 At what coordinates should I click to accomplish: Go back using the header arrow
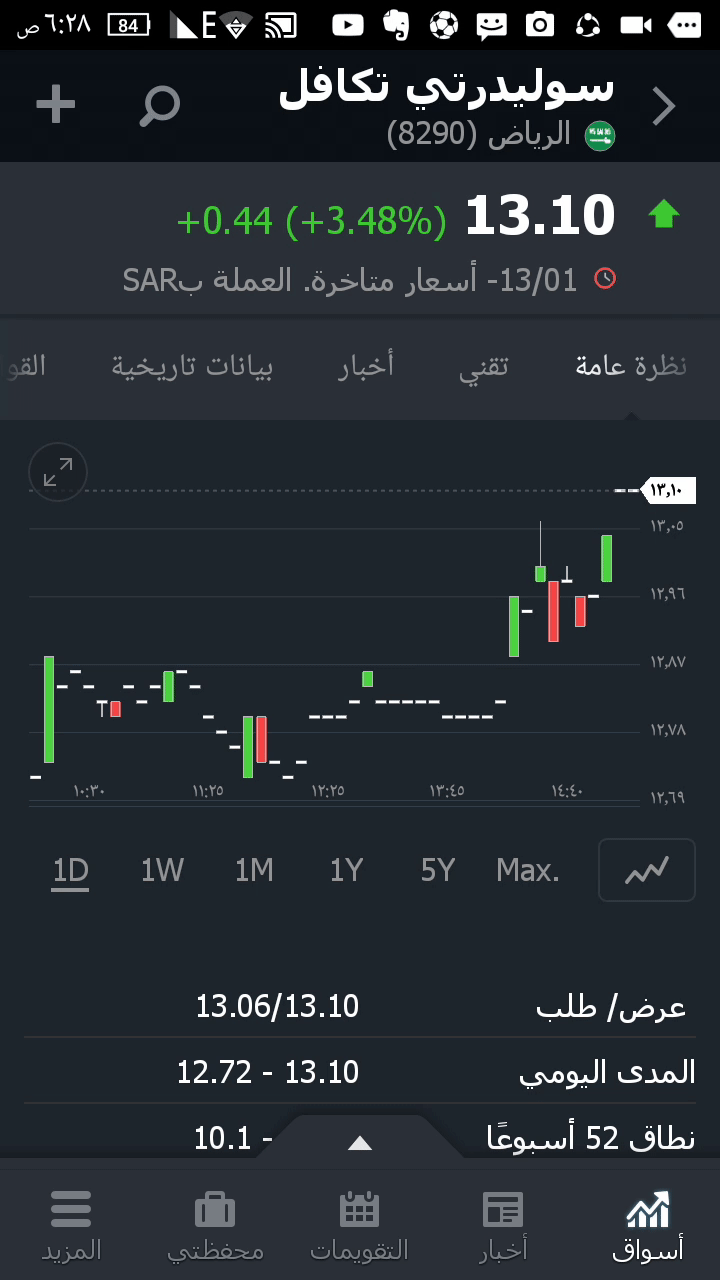pyautogui.click(x=664, y=106)
